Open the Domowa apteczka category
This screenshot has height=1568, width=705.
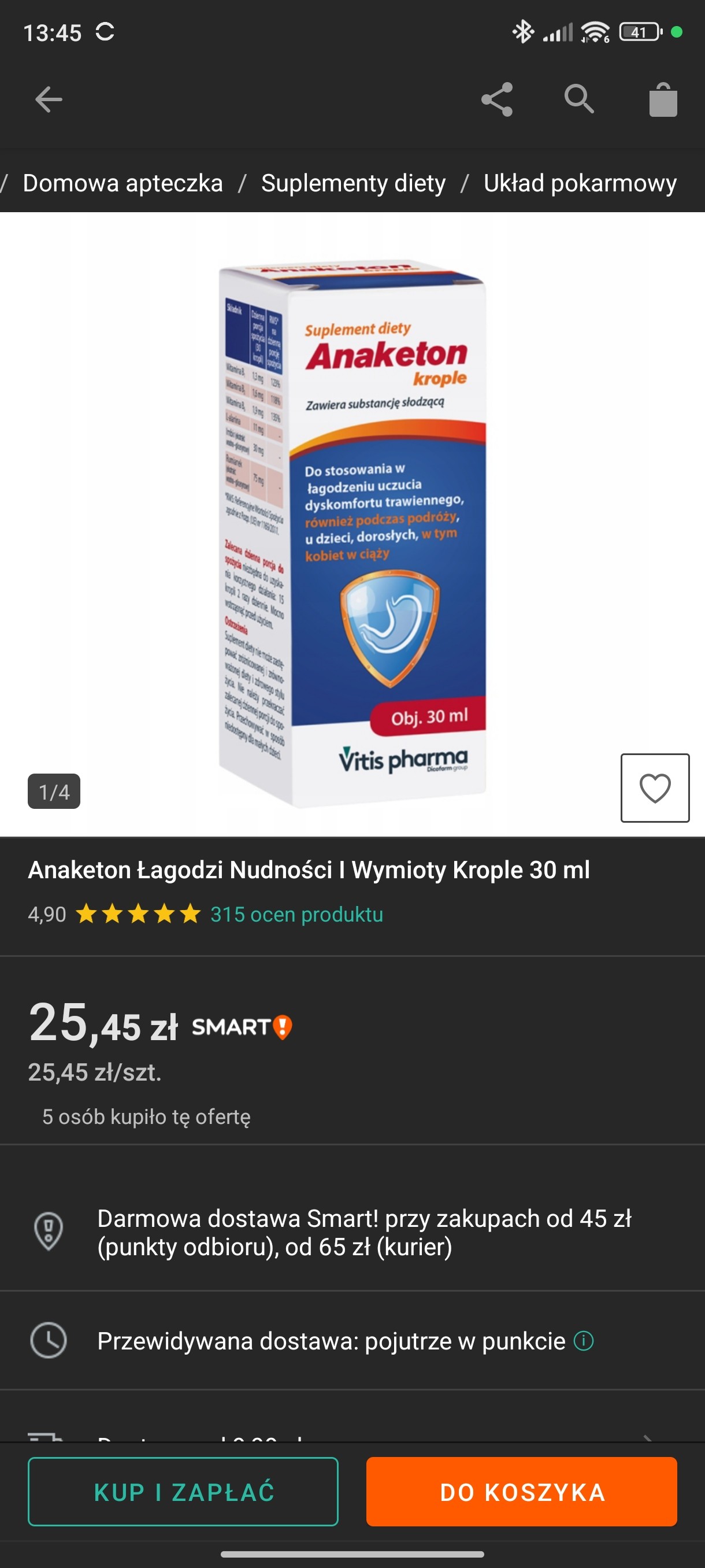point(123,183)
